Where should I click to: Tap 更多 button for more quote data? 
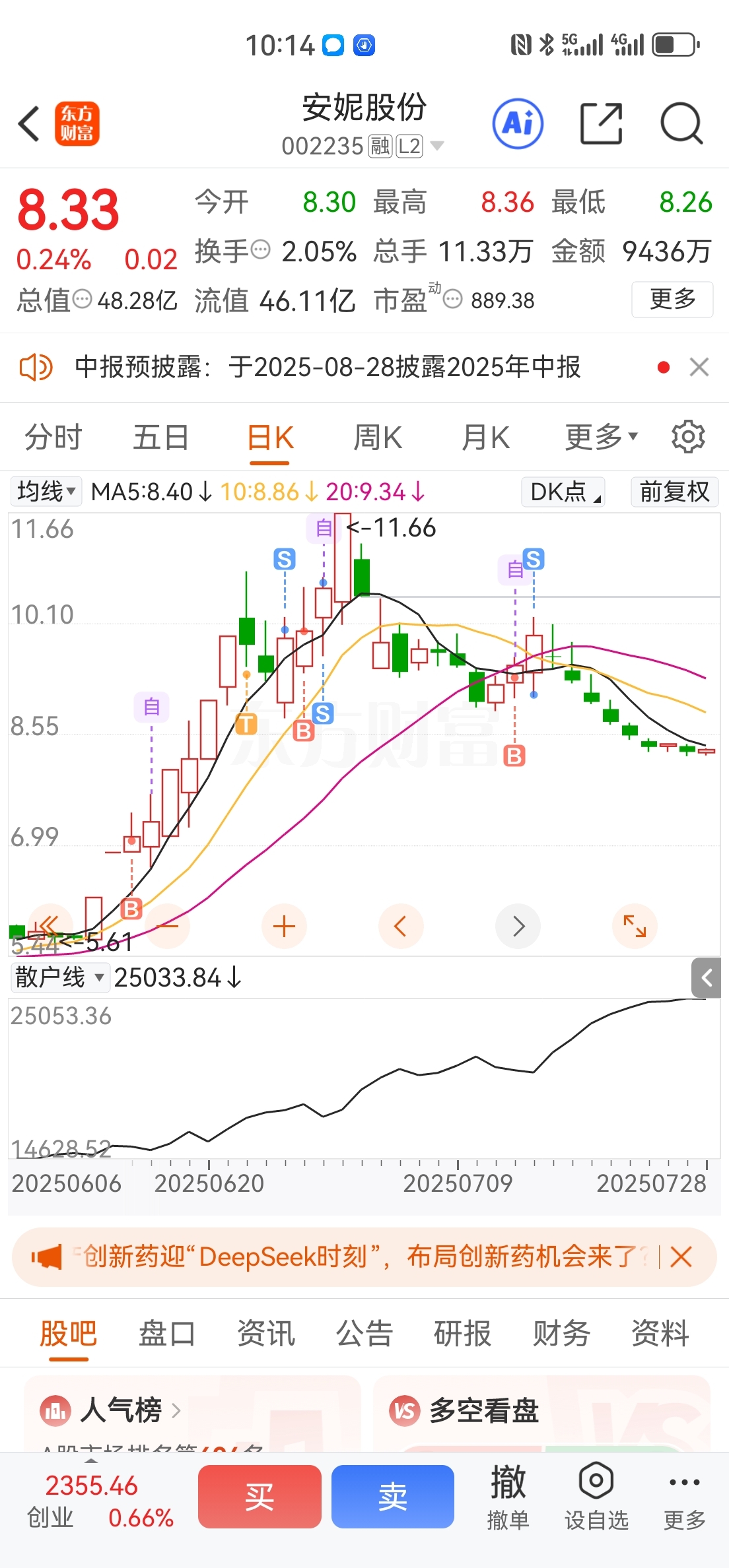pos(672,300)
